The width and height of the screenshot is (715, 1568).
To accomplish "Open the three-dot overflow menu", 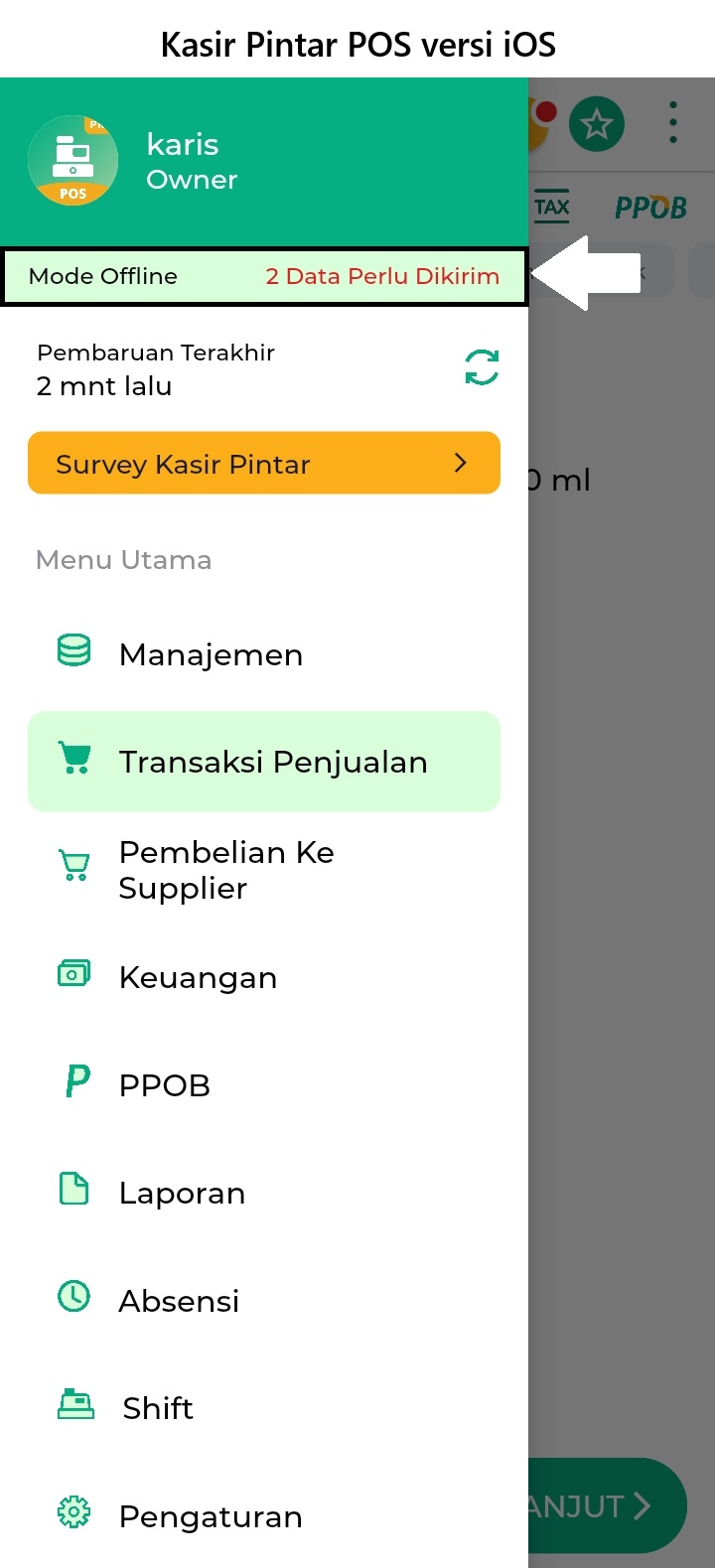I will click(673, 123).
